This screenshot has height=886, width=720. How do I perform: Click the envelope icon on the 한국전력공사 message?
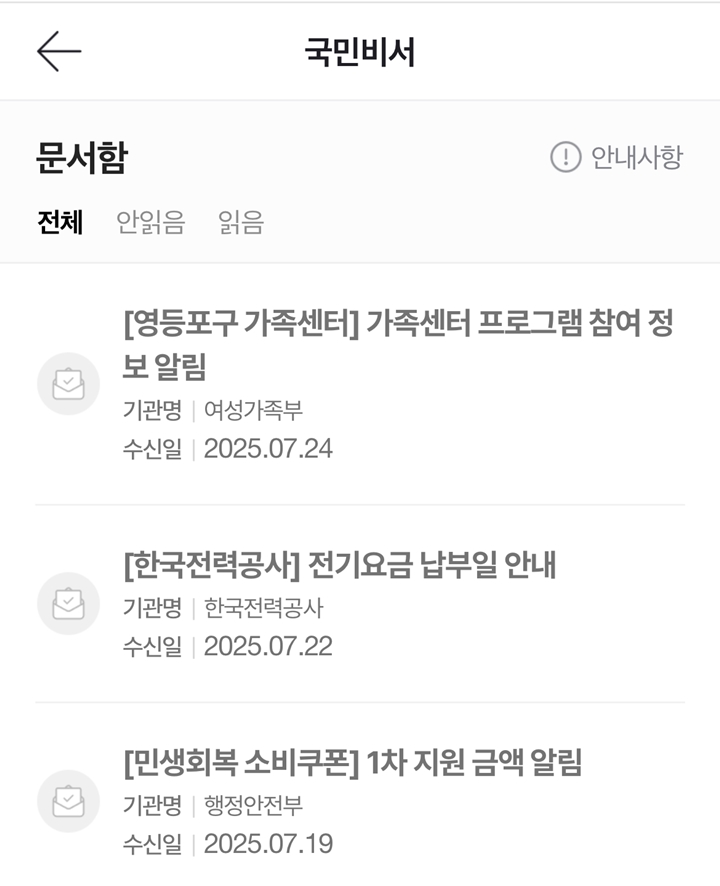pyautogui.click(x=66, y=601)
